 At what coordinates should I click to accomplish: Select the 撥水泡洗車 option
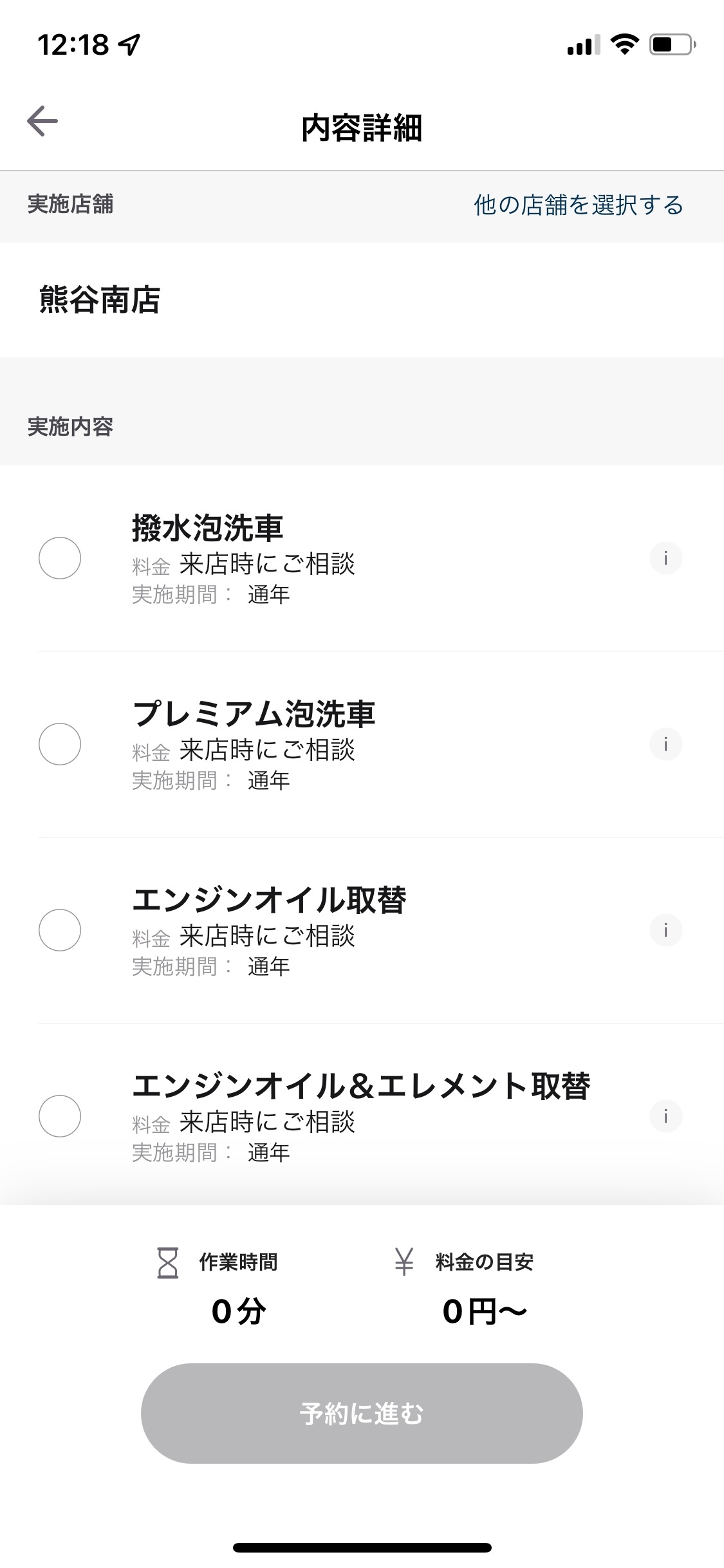coord(60,558)
